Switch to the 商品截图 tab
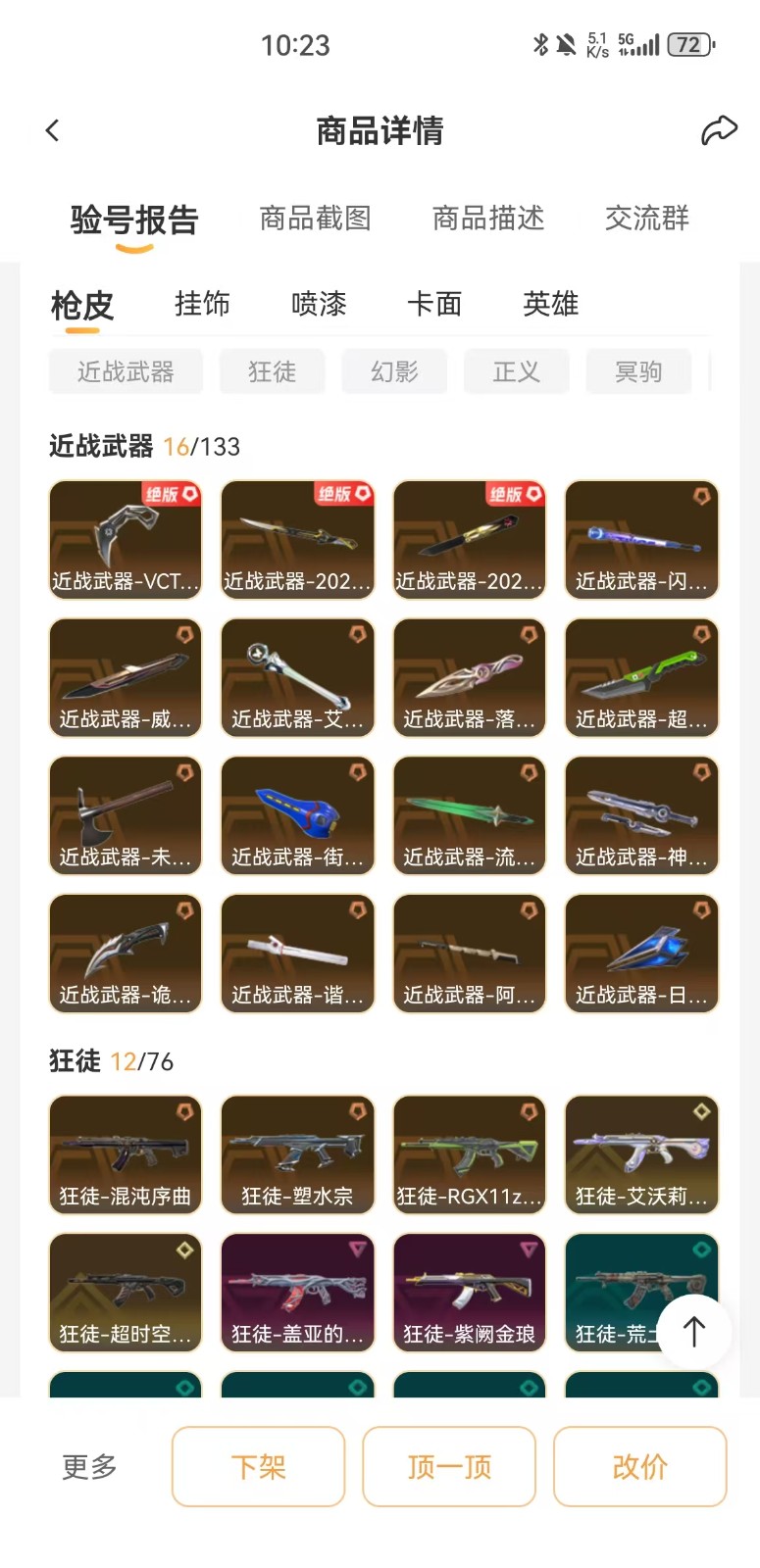Screen dimensions: 760x1568 (x=315, y=218)
